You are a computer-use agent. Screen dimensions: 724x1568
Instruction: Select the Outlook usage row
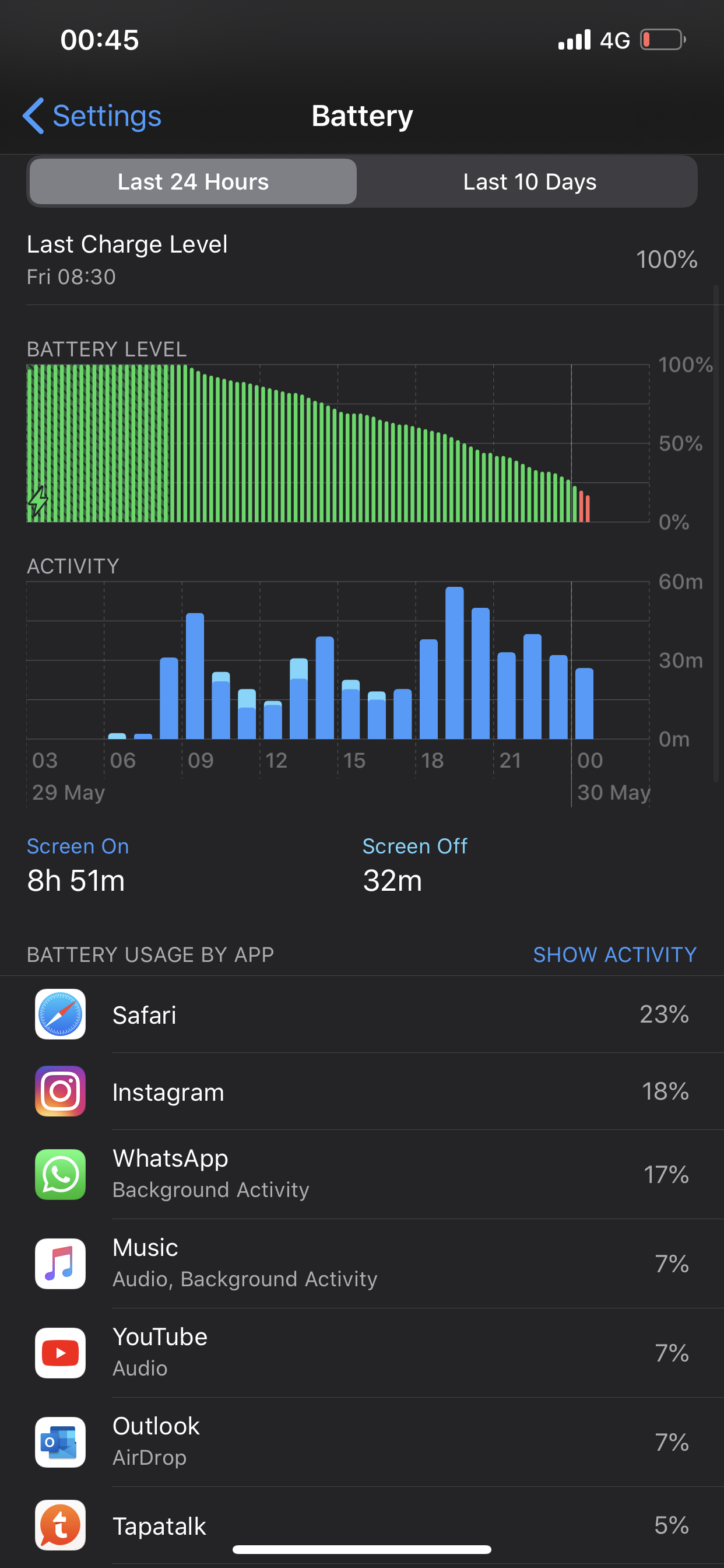pos(362,1442)
